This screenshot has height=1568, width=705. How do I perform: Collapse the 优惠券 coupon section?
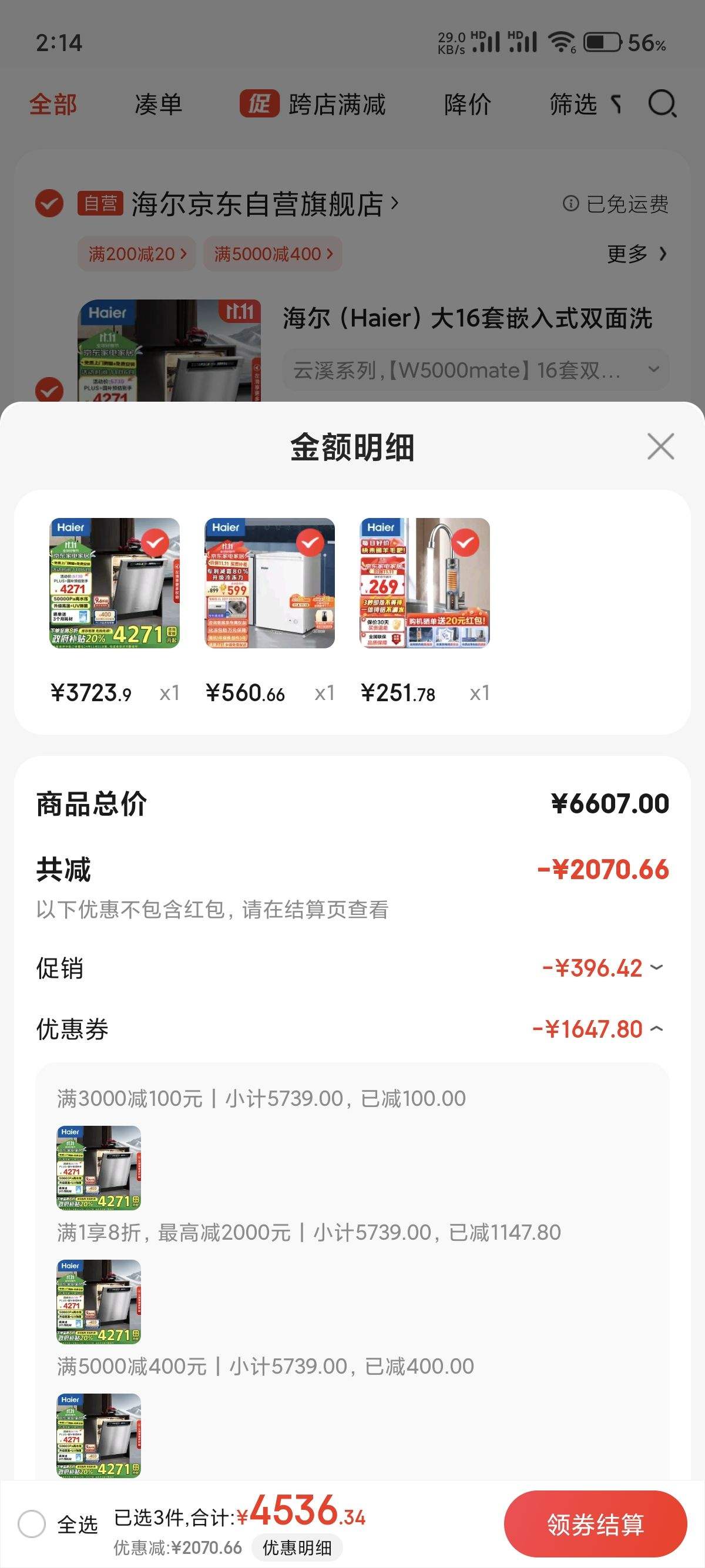(658, 1029)
